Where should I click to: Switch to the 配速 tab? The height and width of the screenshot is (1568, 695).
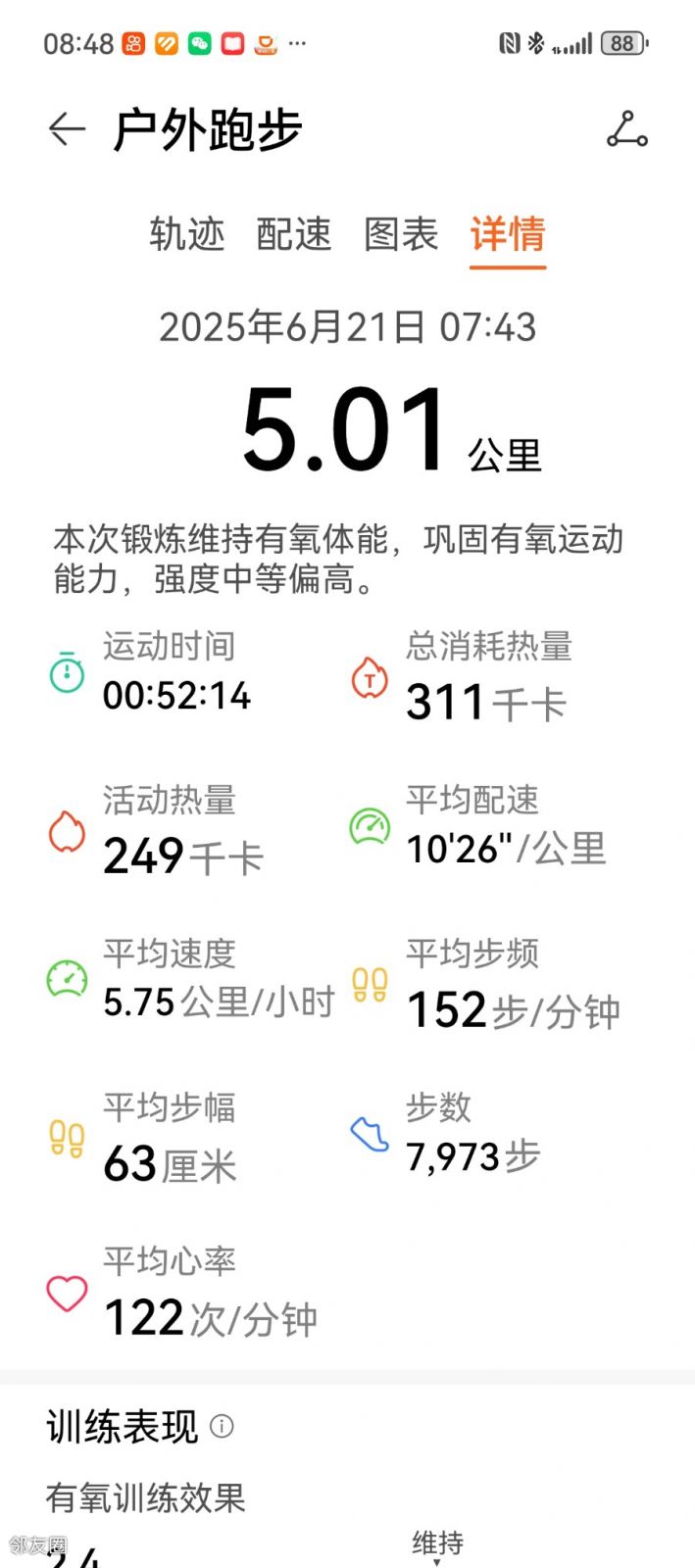[x=294, y=234]
